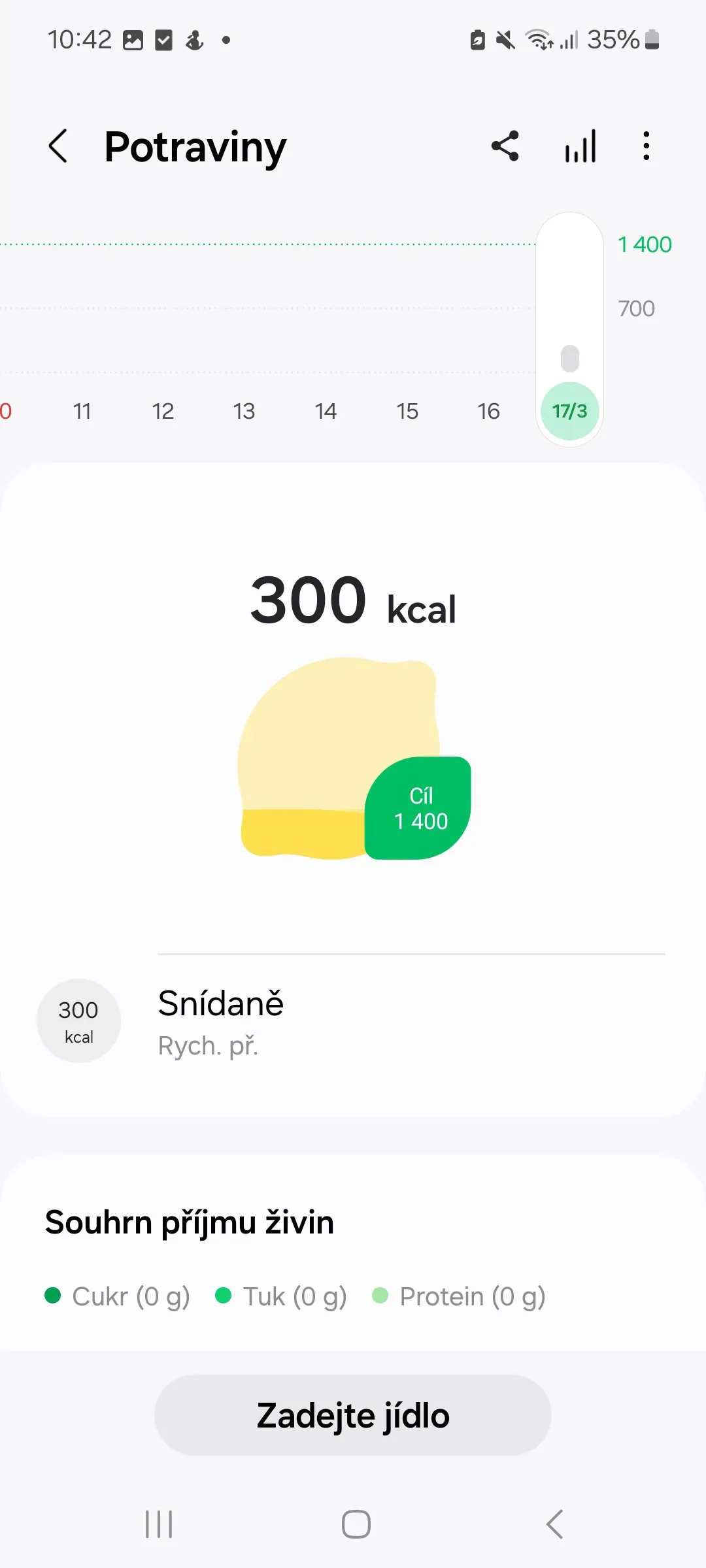706x1568 pixels.
Task: Open the three-dot overflow menu
Action: point(646,146)
